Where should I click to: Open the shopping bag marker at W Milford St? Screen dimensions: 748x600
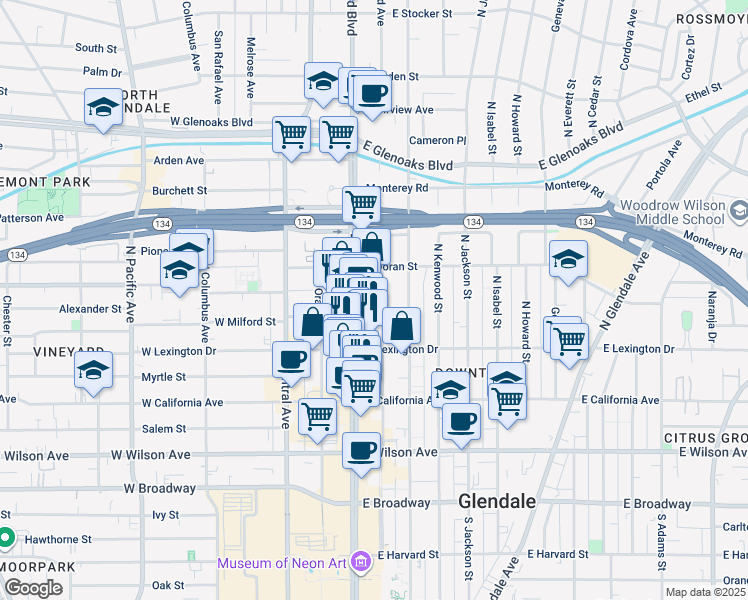[x=312, y=322]
